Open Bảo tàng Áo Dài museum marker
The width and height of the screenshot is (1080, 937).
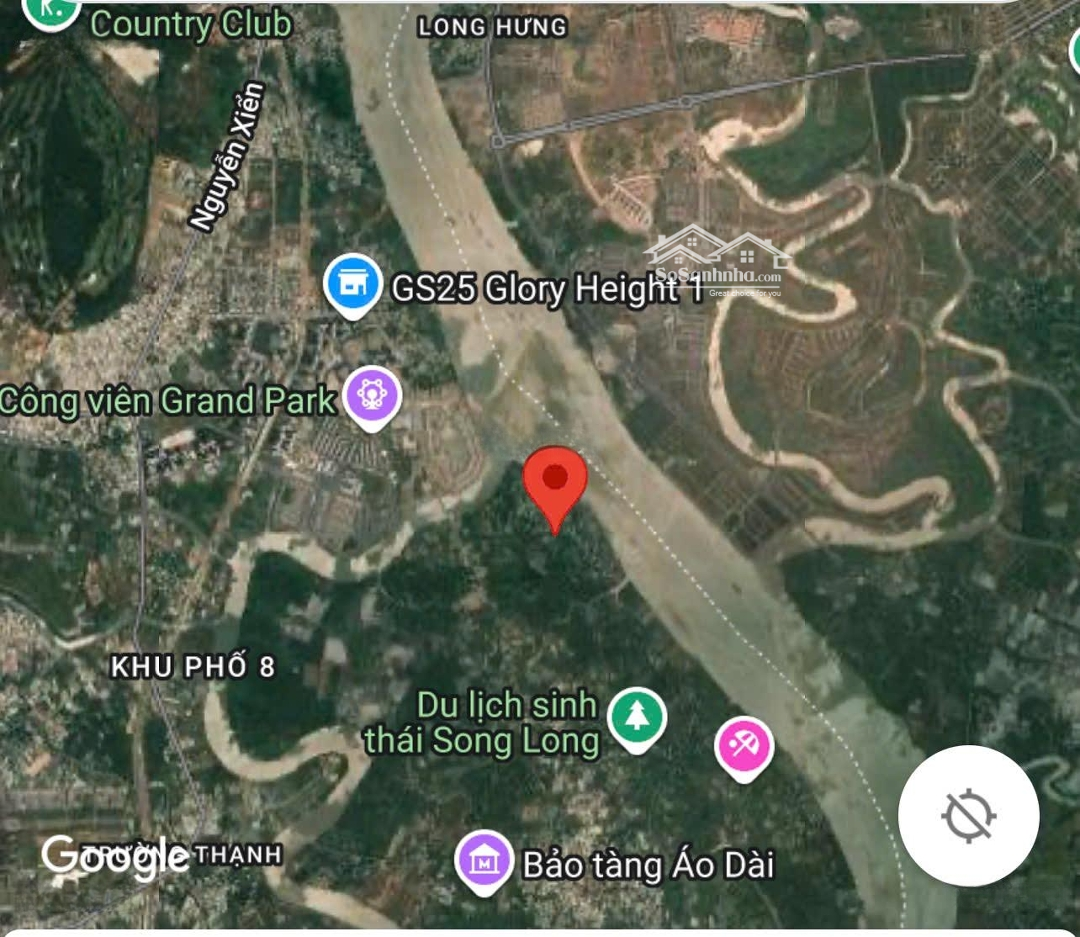[x=485, y=860]
